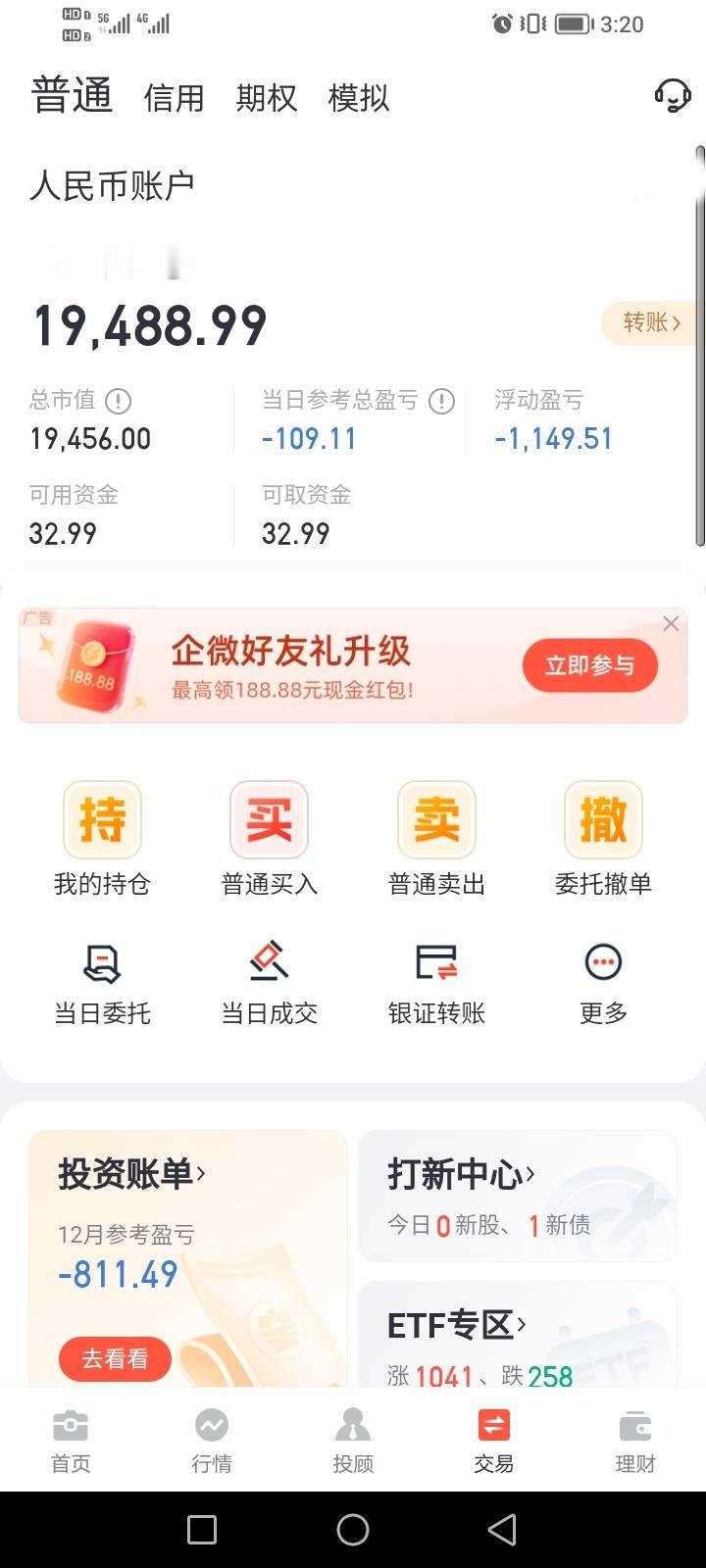This screenshot has width=706, height=1568.
Task: Open the 更多 more functions icon
Action: coord(602,980)
